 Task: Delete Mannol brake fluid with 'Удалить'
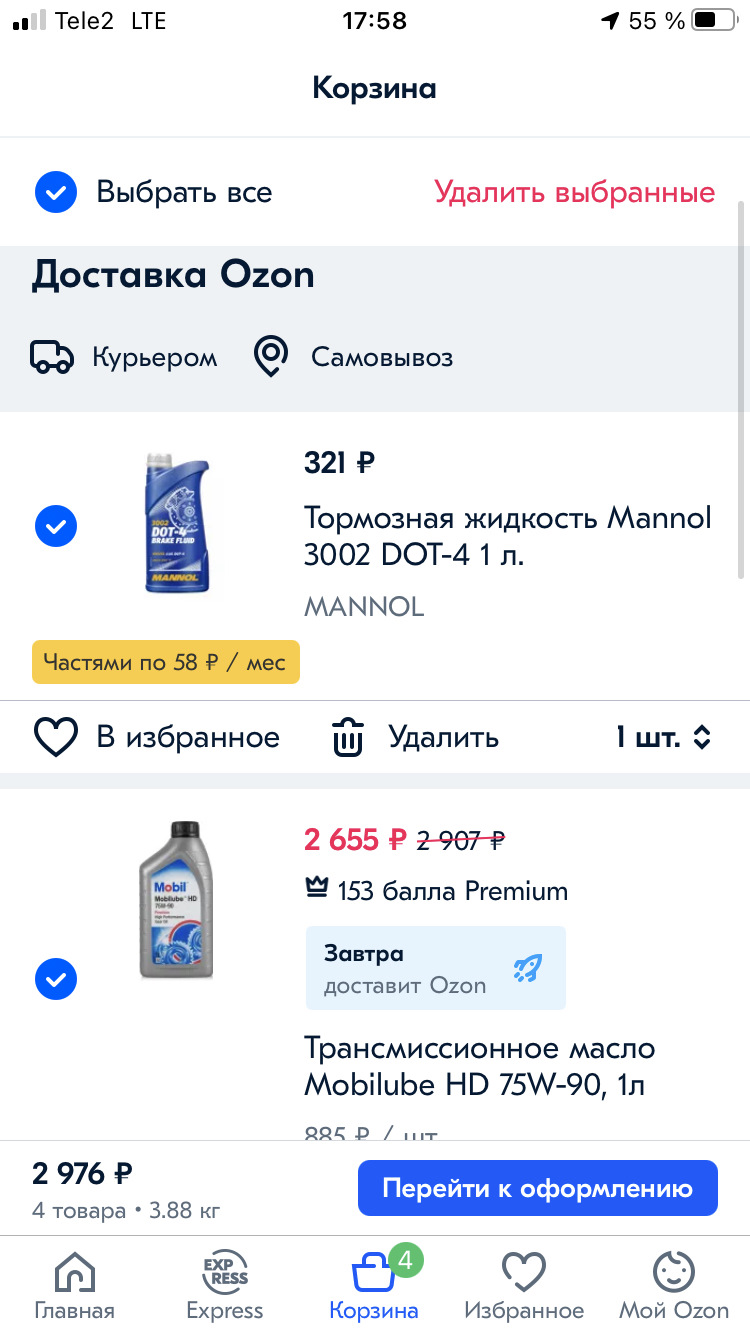[x=415, y=738]
